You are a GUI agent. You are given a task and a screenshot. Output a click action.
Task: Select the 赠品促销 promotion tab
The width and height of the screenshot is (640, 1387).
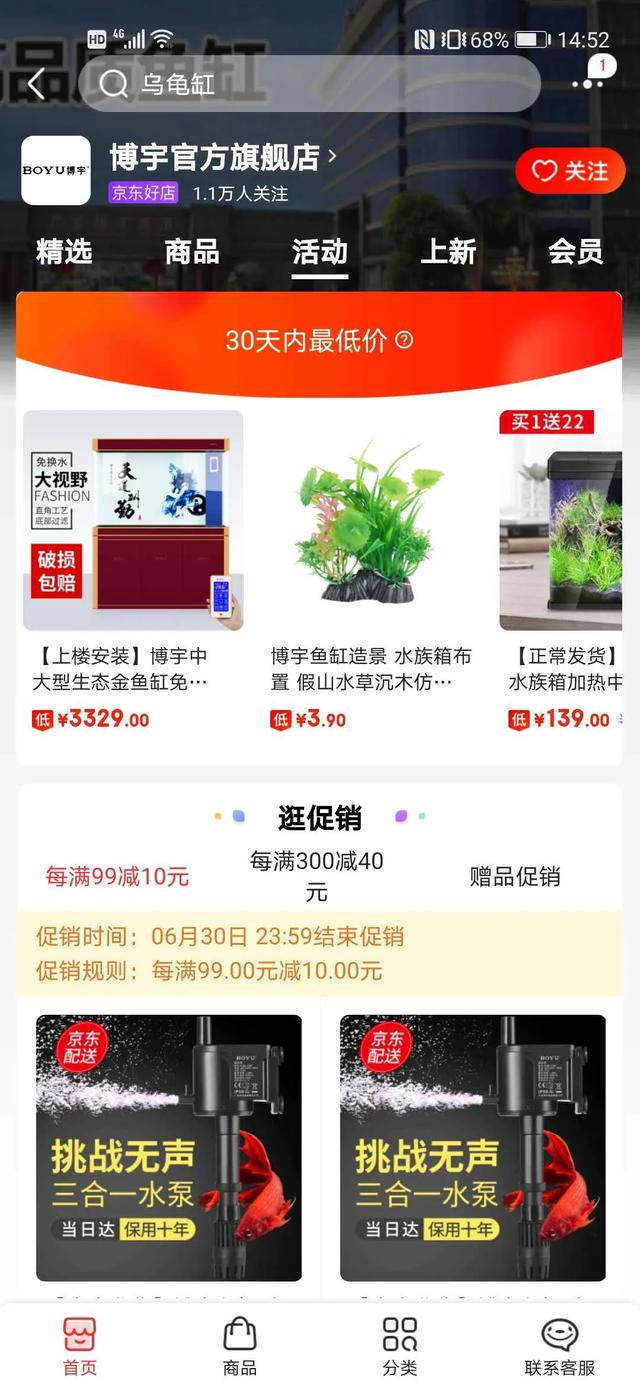[515, 877]
